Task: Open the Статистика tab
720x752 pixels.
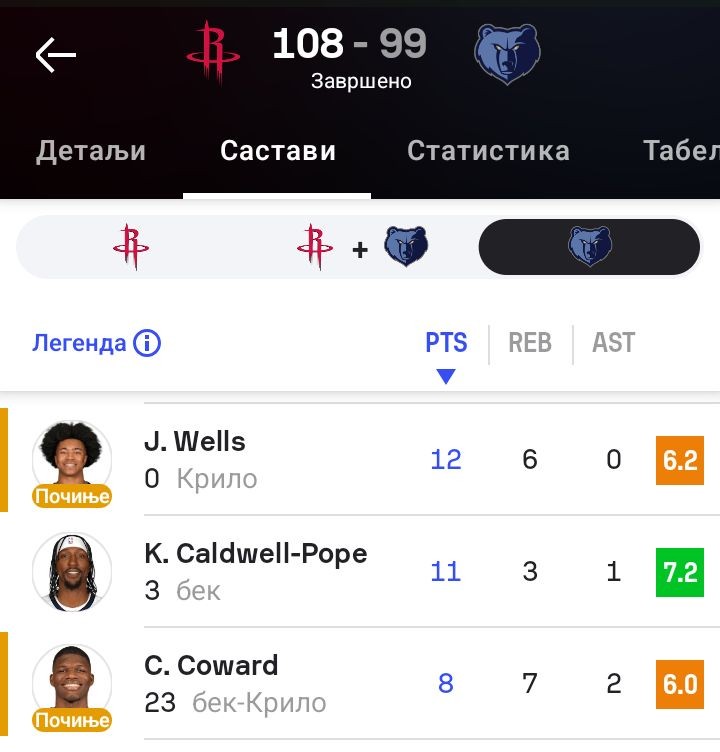Action: coord(488,151)
